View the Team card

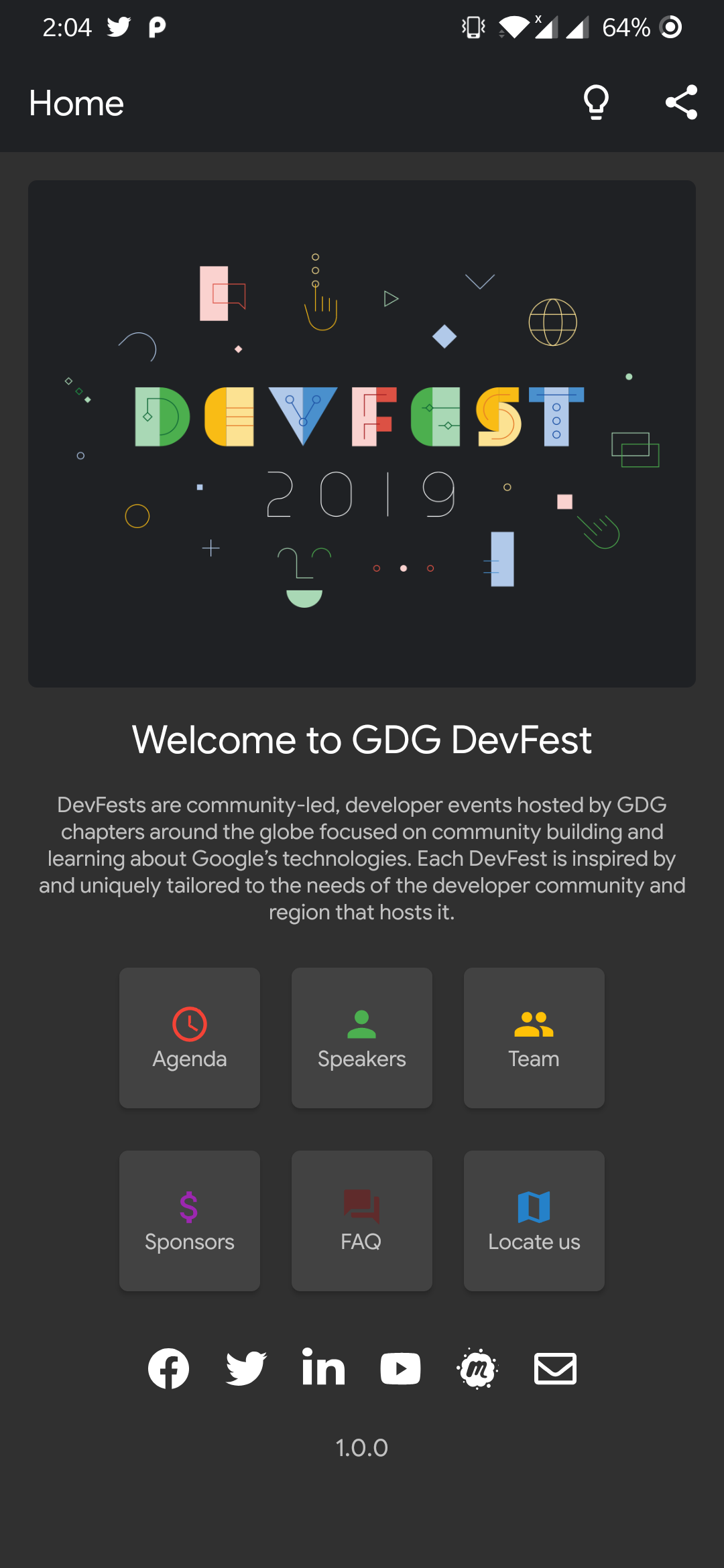click(534, 1037)
